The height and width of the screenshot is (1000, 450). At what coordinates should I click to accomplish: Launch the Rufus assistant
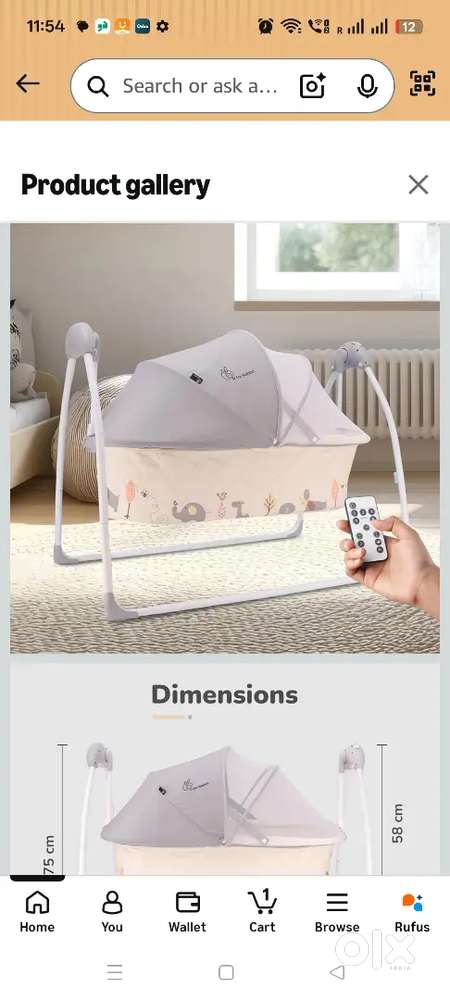click(412, 912)
